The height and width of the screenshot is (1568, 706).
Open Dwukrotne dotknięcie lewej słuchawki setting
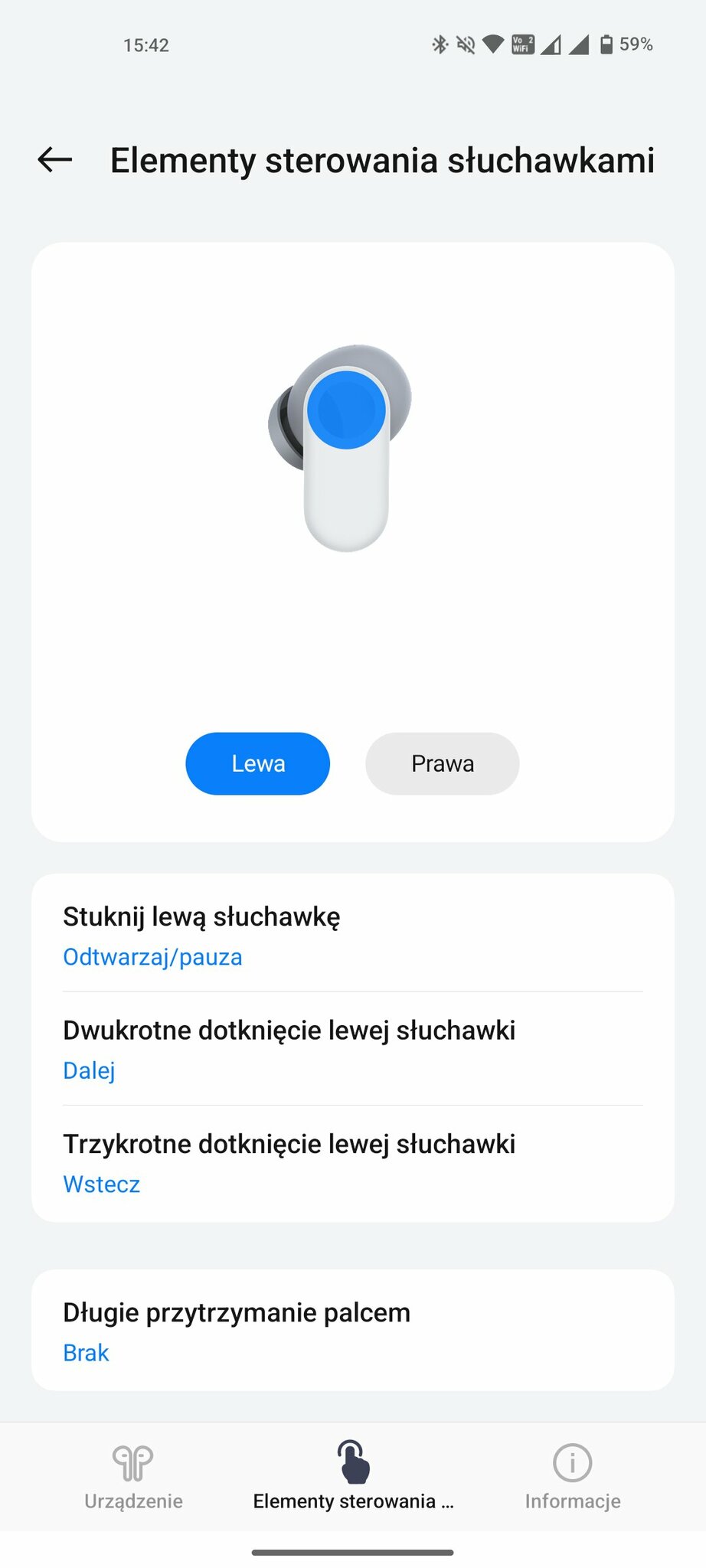coord(353,1049)
